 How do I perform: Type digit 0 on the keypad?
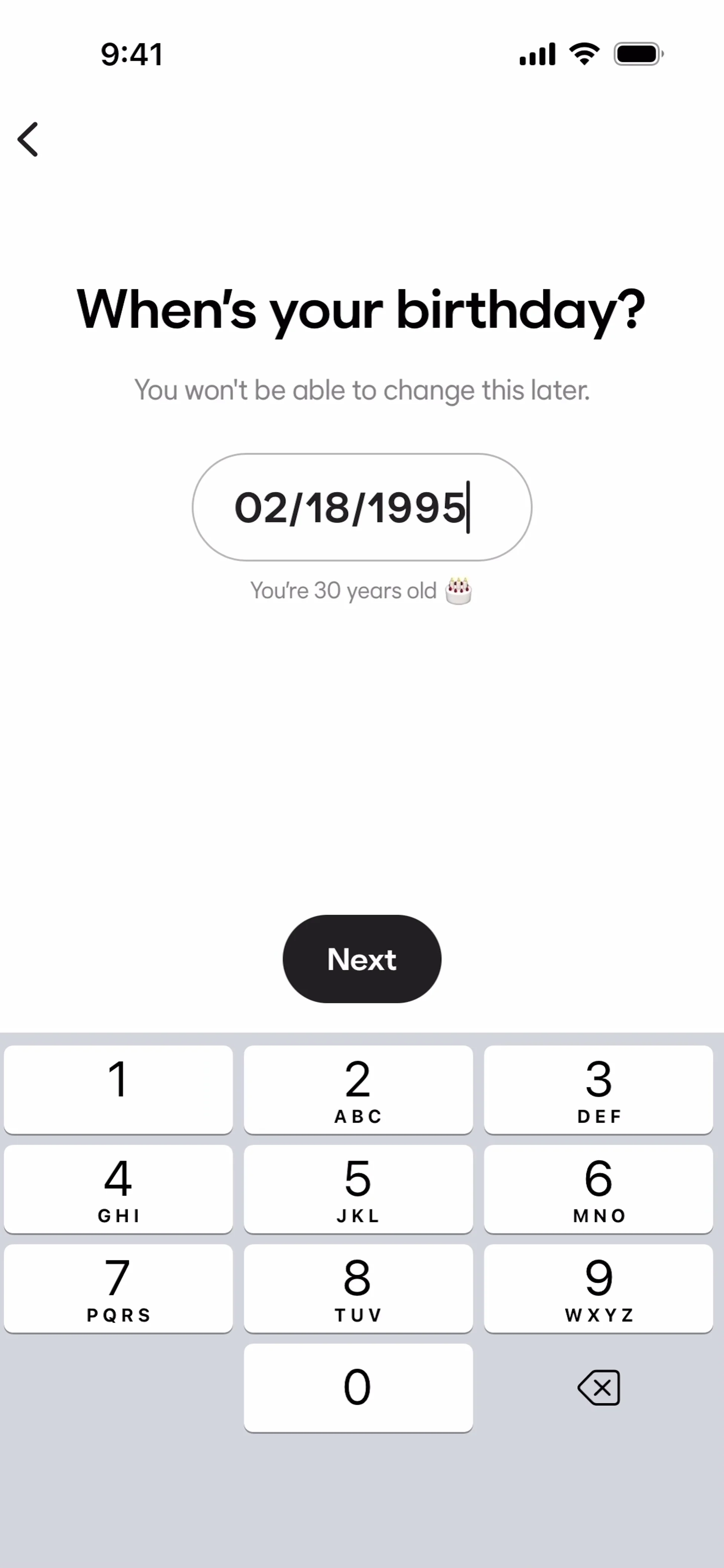tap(358, 1387)
